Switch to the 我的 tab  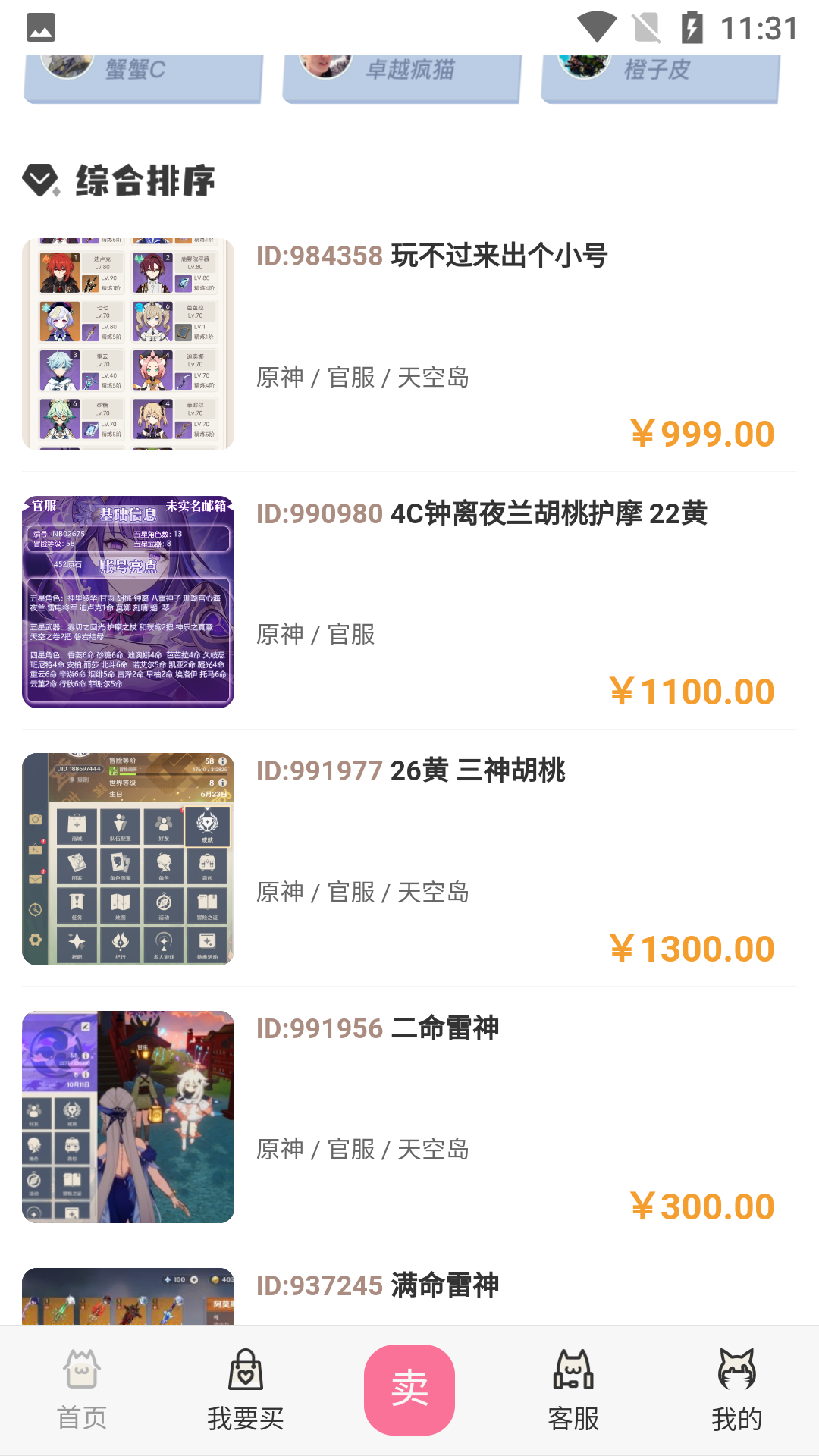tap(737, 1391)
